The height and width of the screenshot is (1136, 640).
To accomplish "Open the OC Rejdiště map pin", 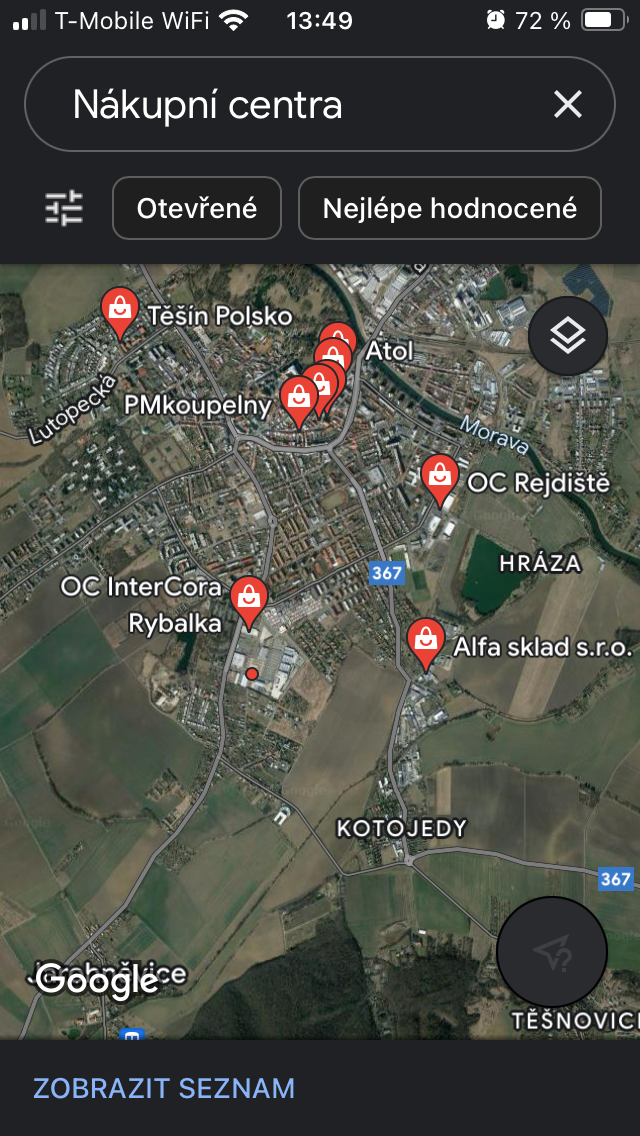I will [439, 477].
